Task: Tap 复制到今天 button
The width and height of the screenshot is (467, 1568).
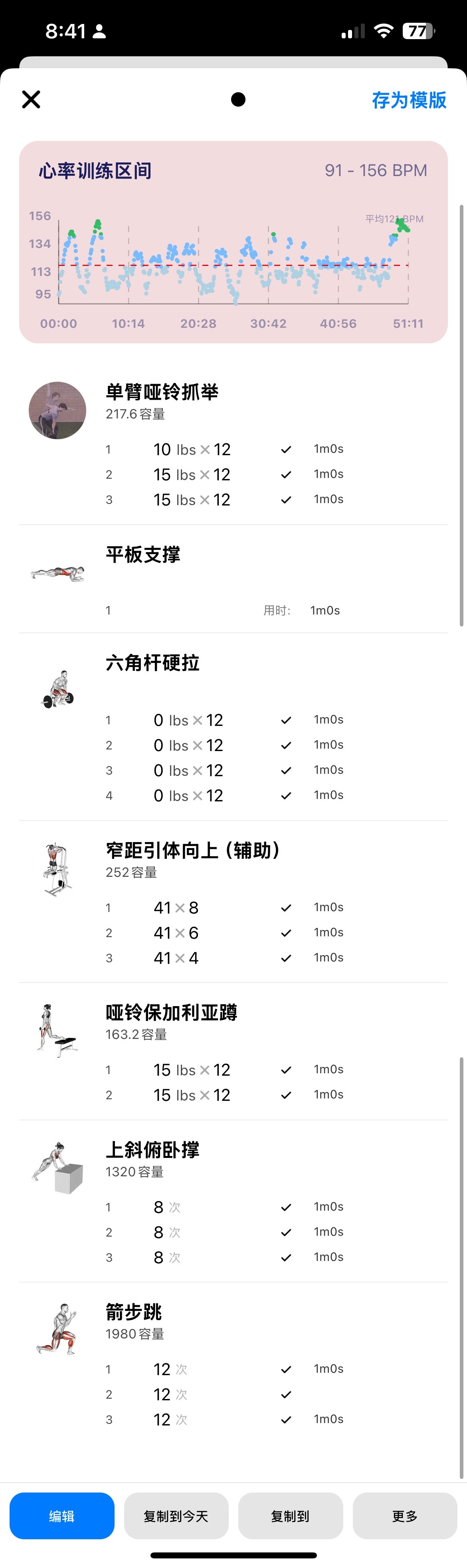Action: point(176,1515)
